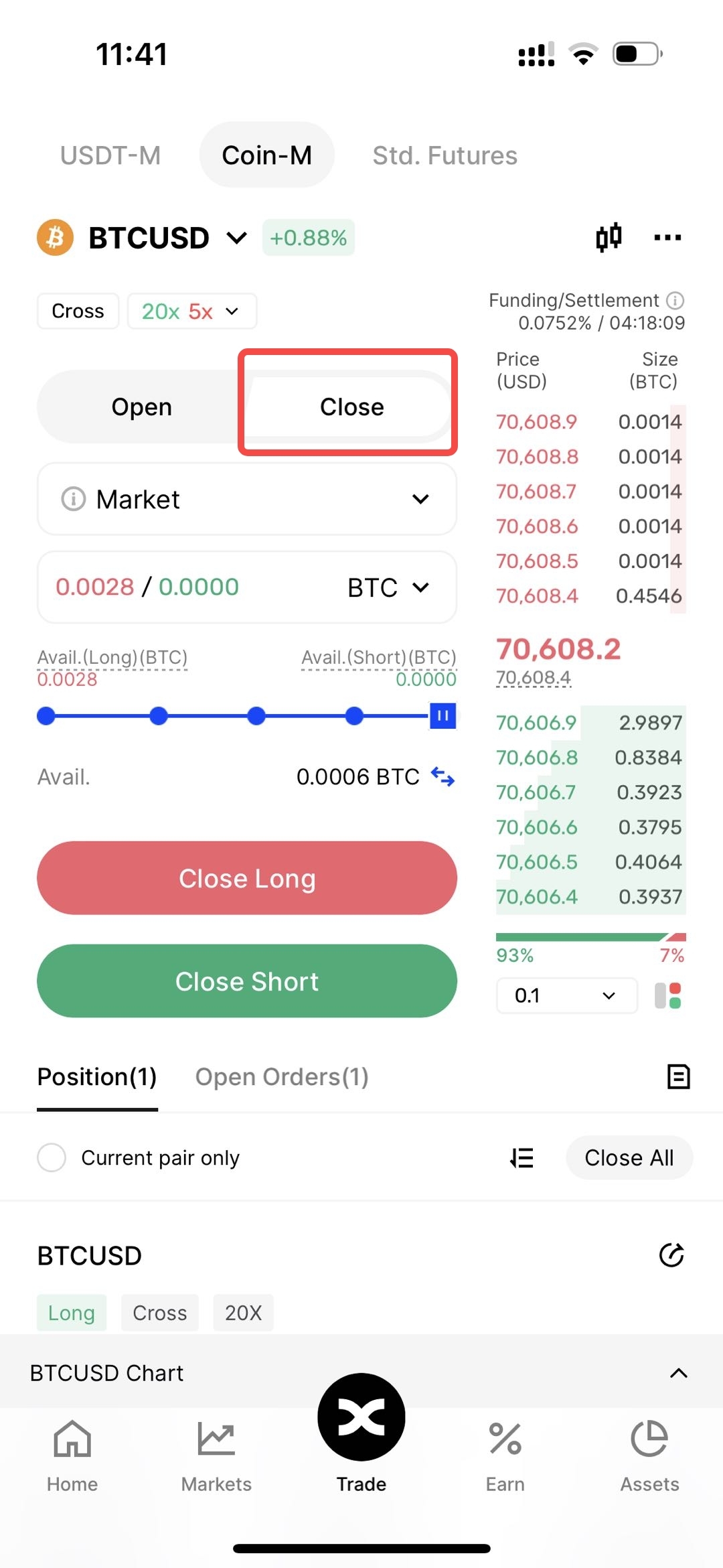
Task: Switch to the USDT-M tab
Action: click(x=110, y=155)
